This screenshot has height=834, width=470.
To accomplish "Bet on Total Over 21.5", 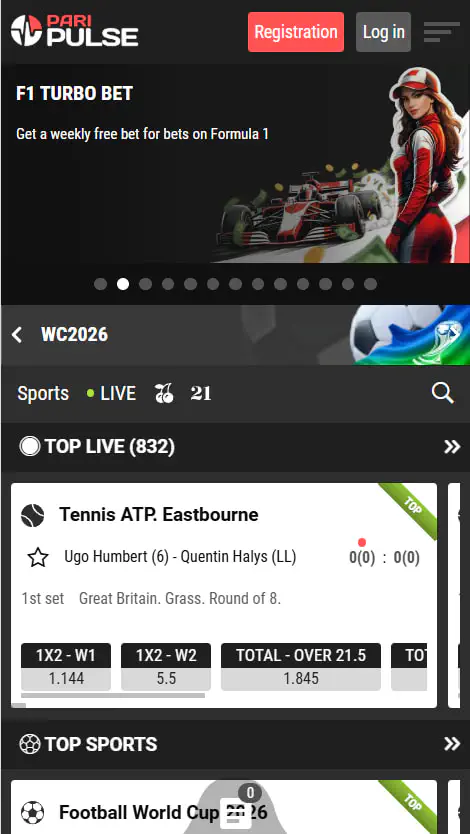I will coord(301,667).
